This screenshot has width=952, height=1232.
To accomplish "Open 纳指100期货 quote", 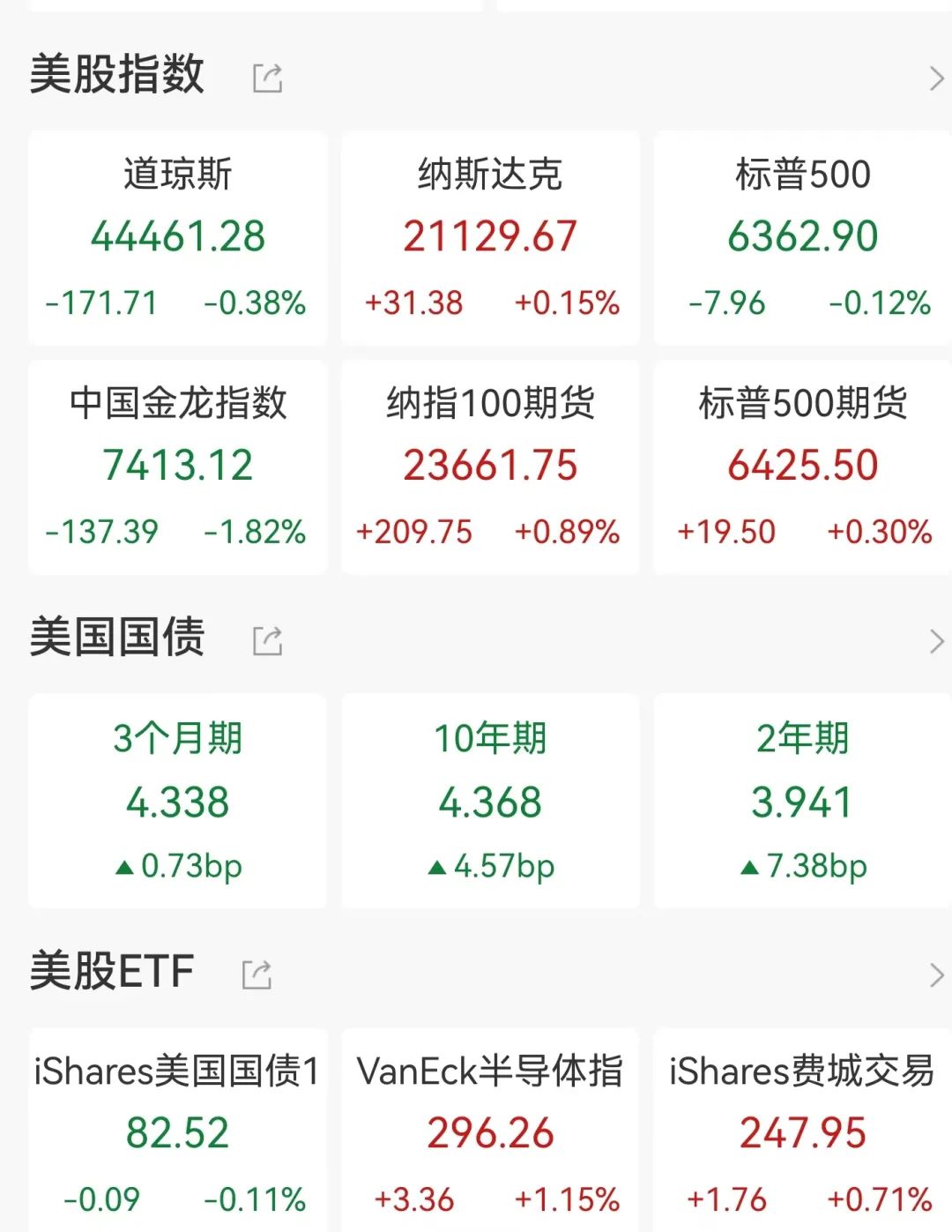I will pos(490,467).
